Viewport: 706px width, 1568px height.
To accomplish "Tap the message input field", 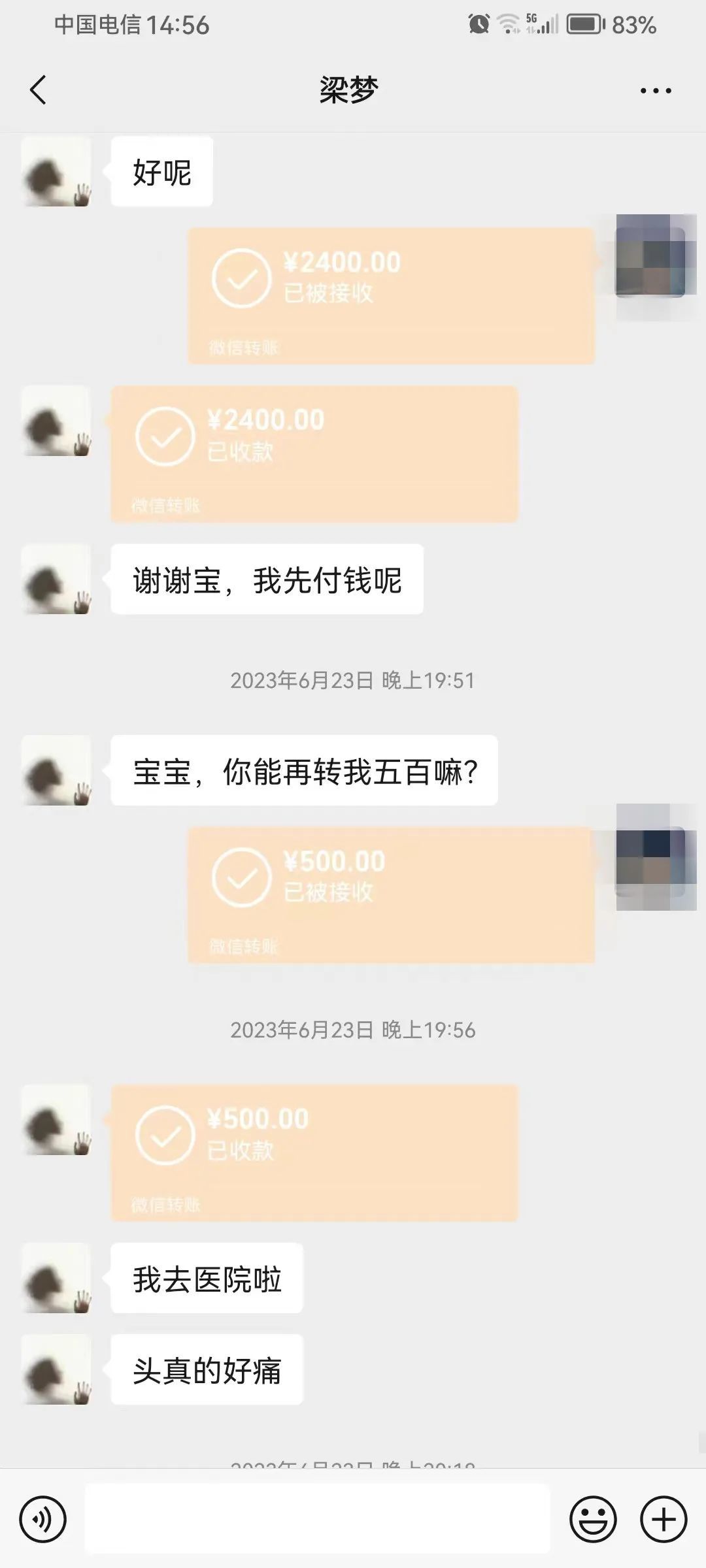I will tap(318, 1518).
